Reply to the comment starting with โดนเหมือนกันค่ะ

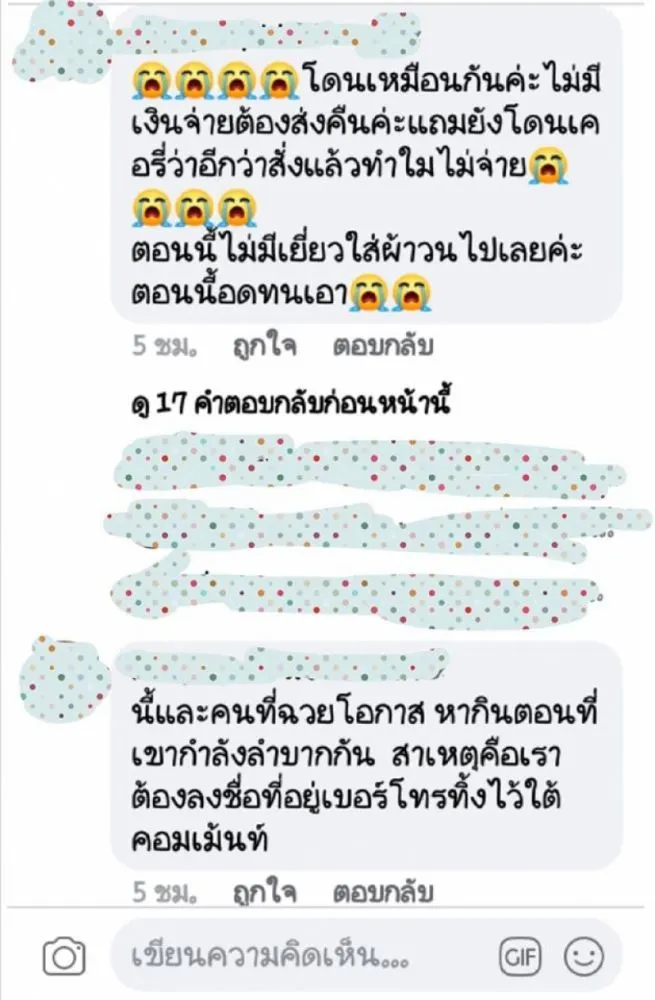[381, 347]
